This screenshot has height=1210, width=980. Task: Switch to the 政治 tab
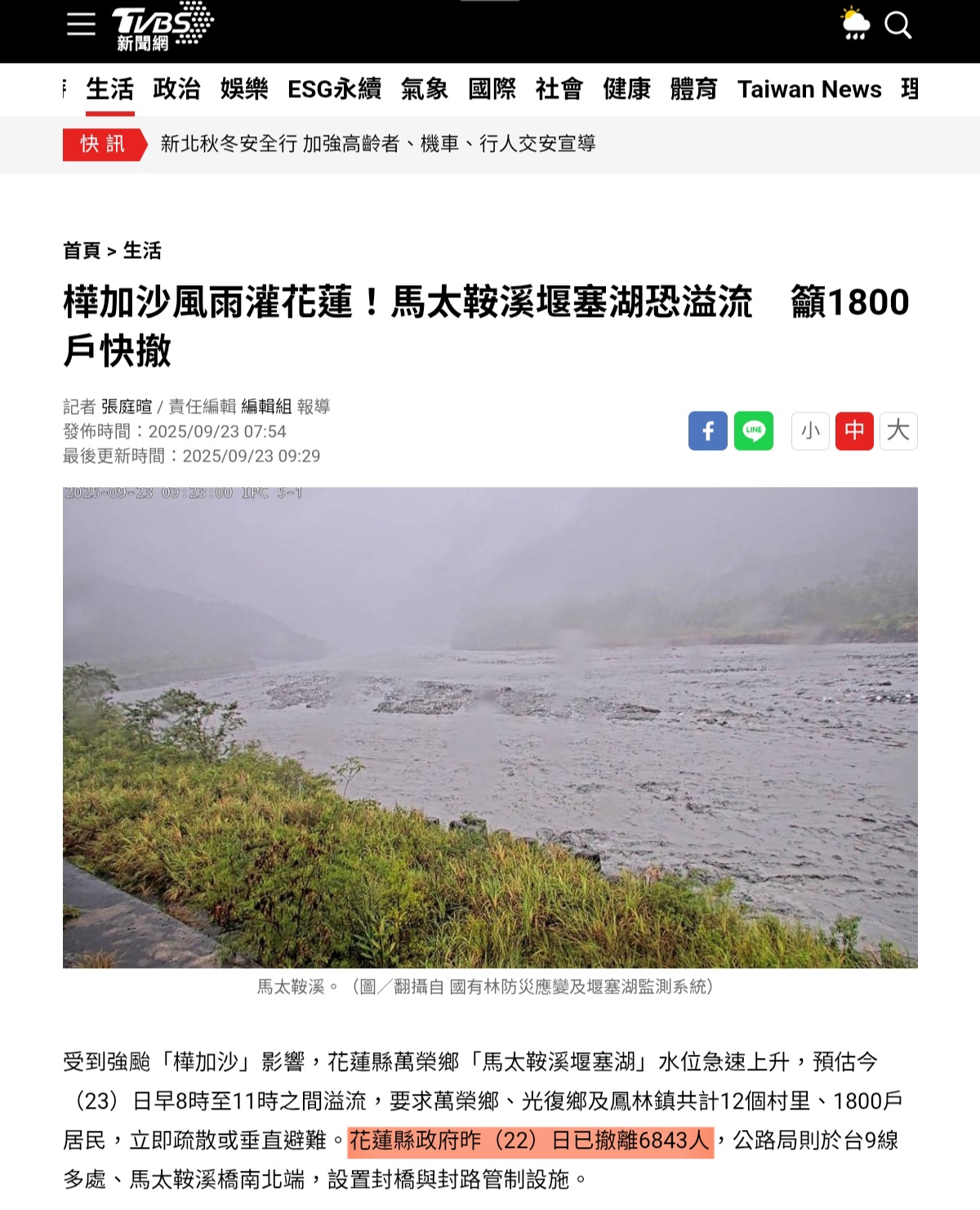point(176,89)
